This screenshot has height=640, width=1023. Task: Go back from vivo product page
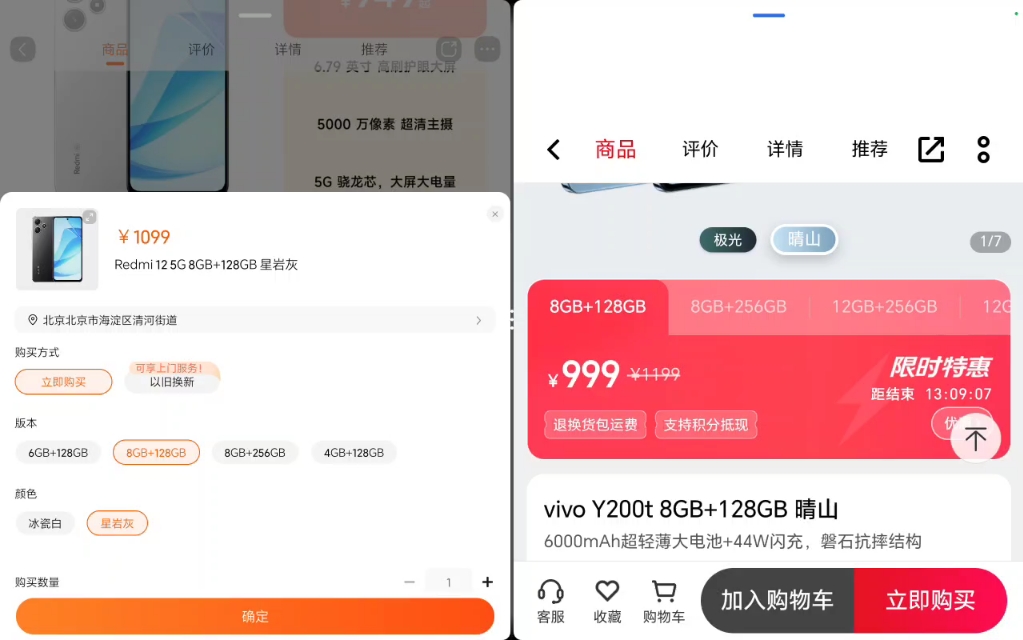553,150
